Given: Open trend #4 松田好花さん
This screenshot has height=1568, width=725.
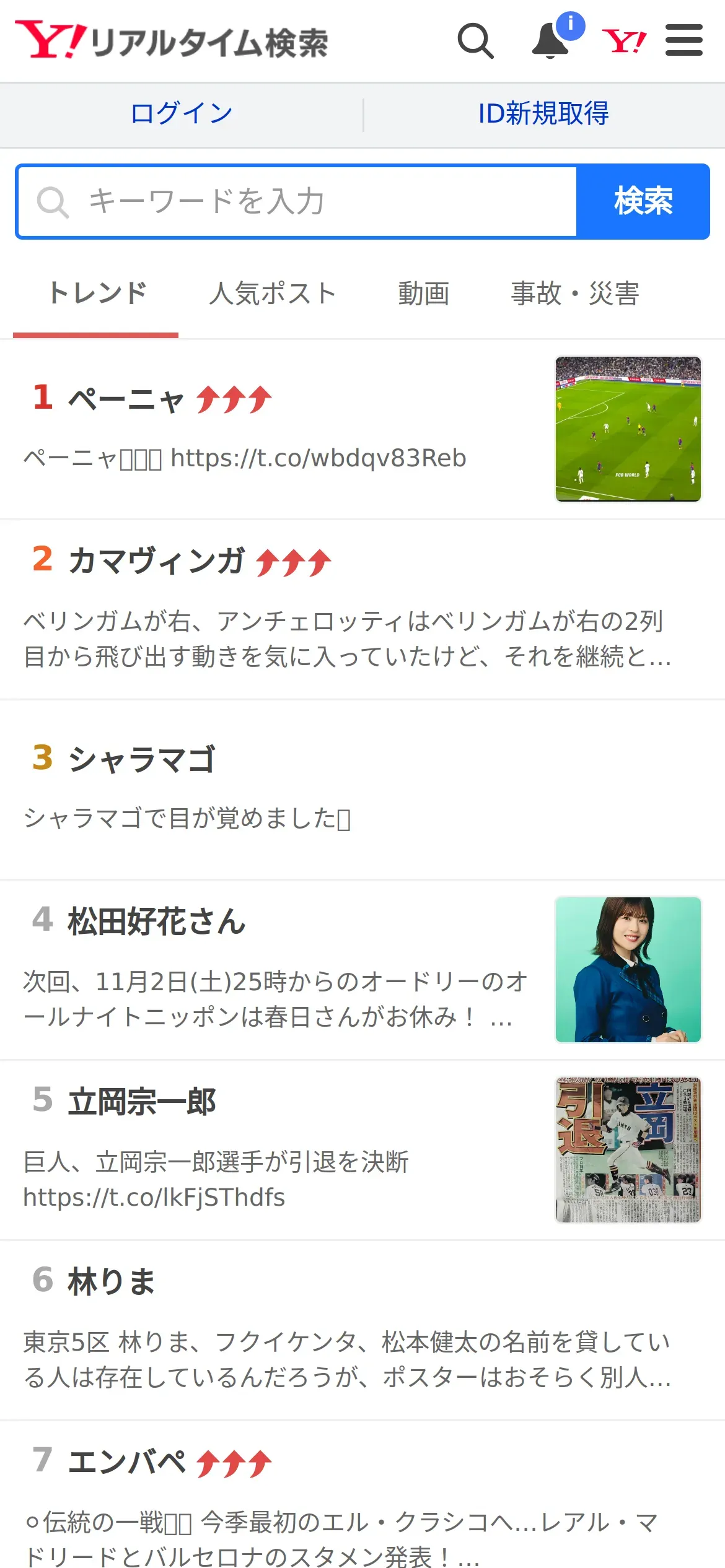Looking at the screenshot, I should tap(362, 970).
